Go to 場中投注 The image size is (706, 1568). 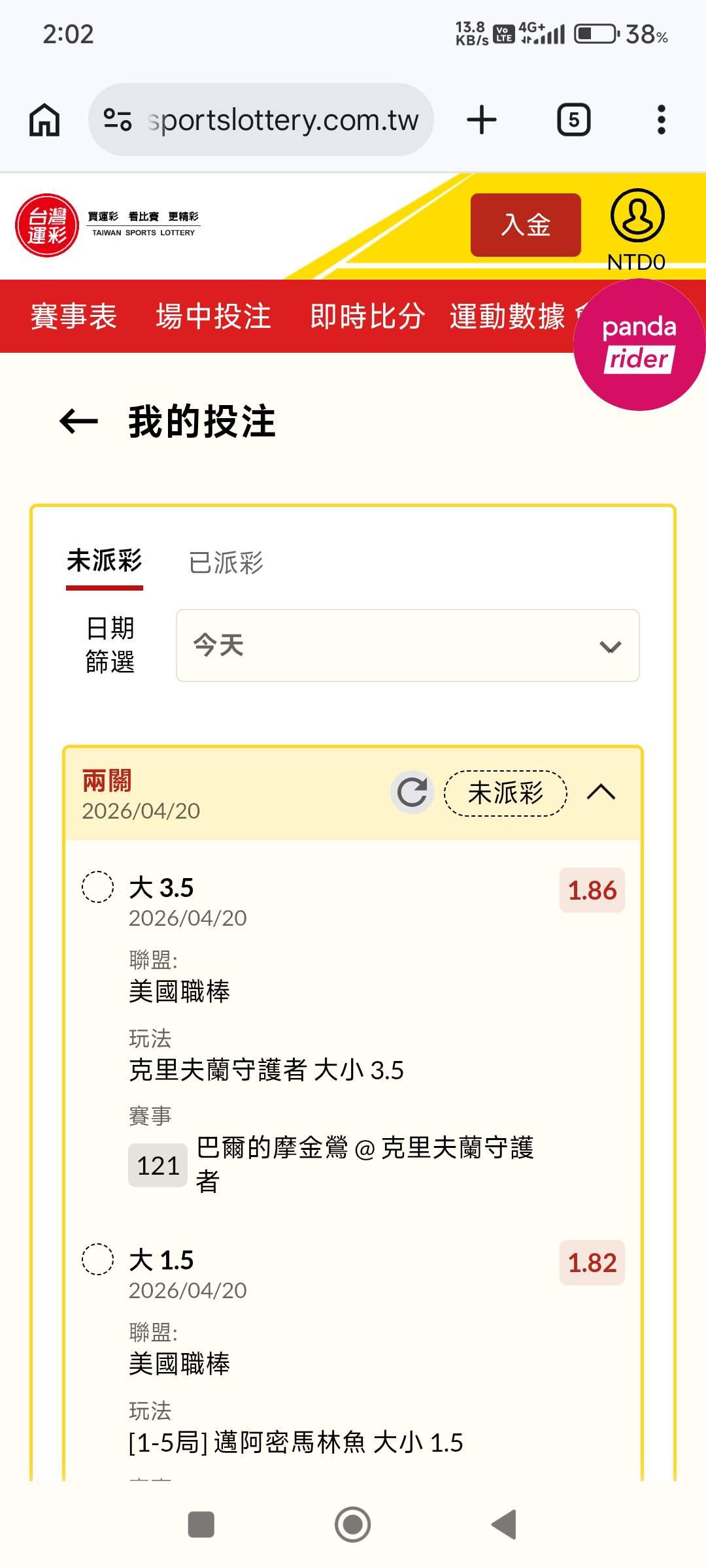coord(214,317)
